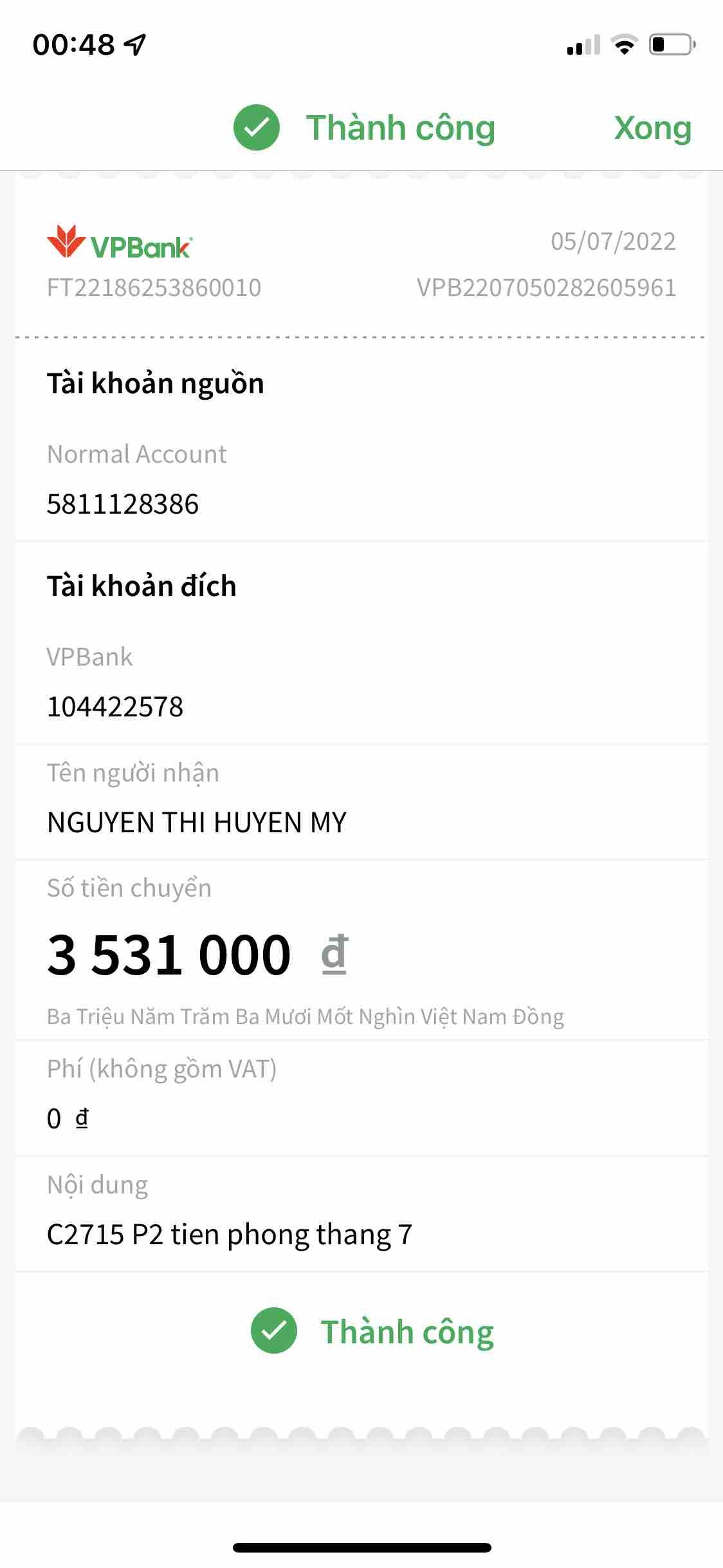This screenshot has height=1568, width=723.
Task: Tap Xong to finish the transfer receipt
Action: point(652,128)
